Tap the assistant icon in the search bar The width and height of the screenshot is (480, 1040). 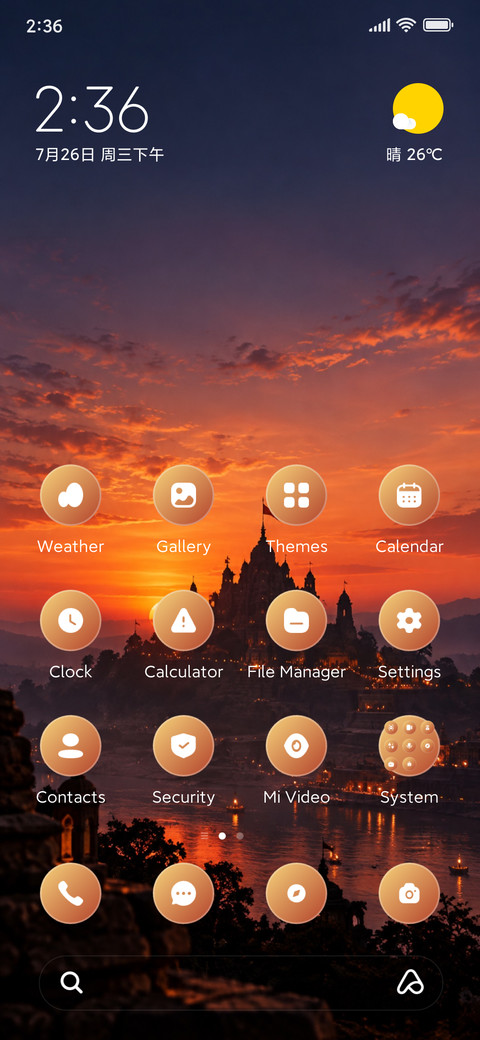[x=410, y=982]
